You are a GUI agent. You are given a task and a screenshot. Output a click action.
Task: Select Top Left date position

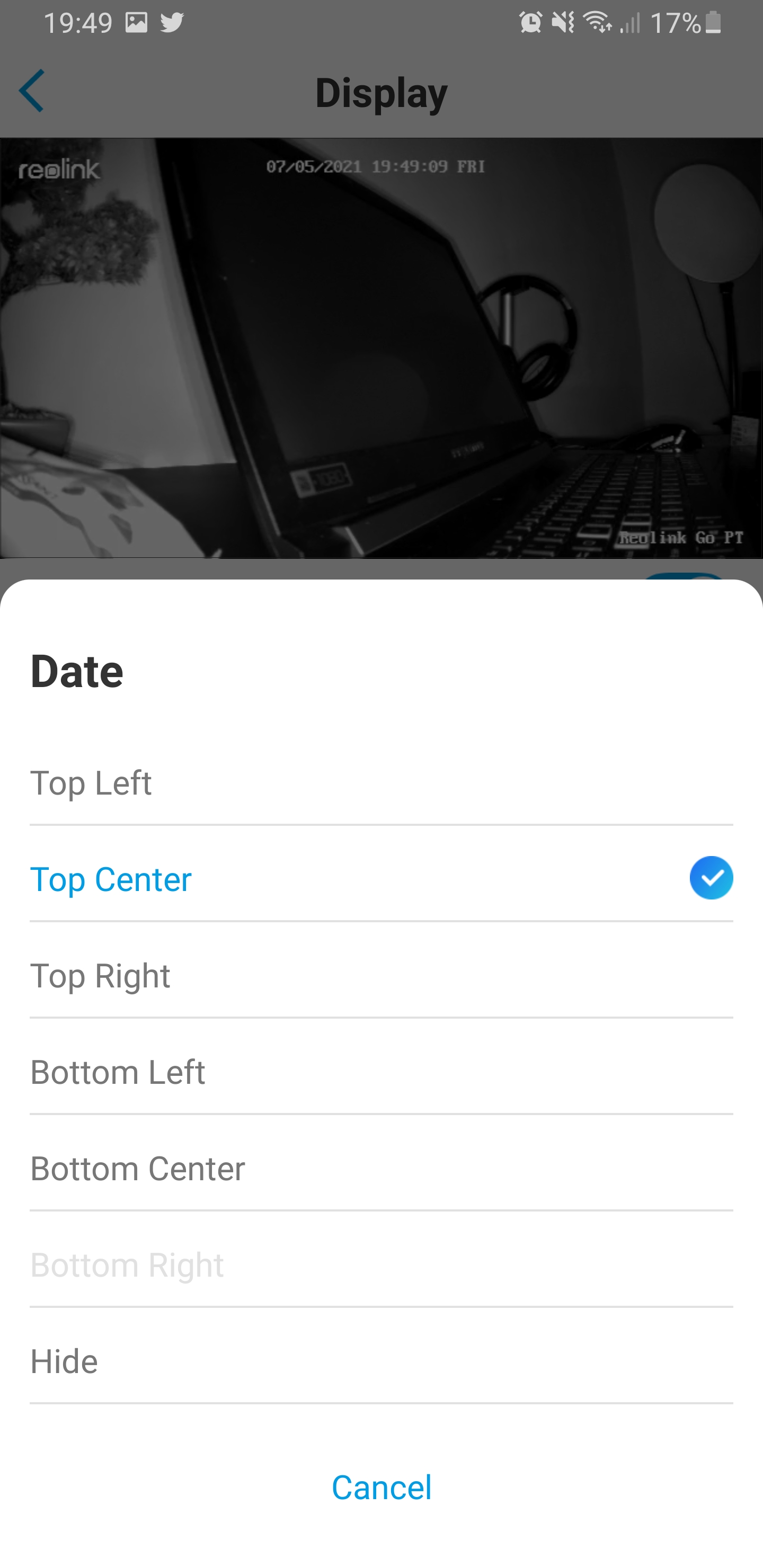tap(381, 782)
